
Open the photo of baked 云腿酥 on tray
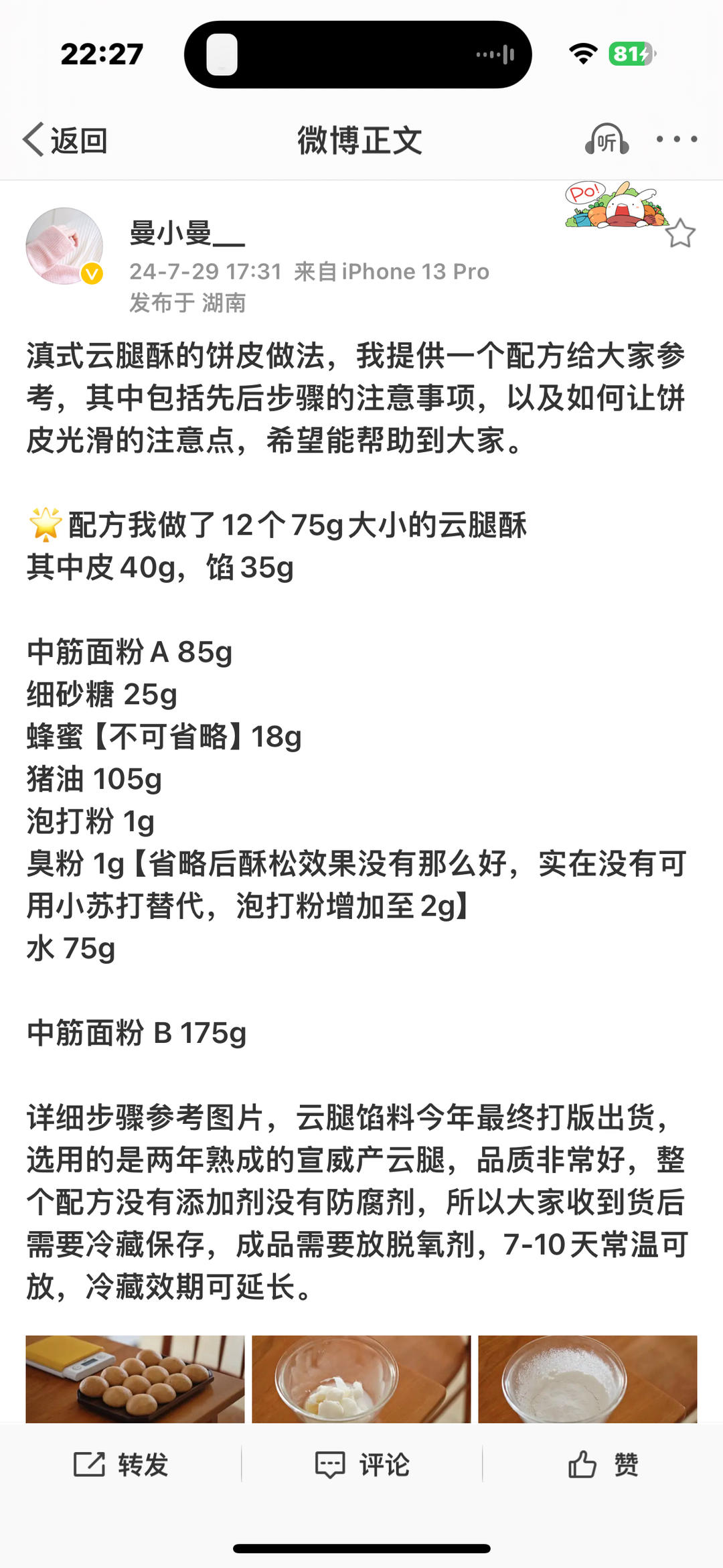point(135,1379)
